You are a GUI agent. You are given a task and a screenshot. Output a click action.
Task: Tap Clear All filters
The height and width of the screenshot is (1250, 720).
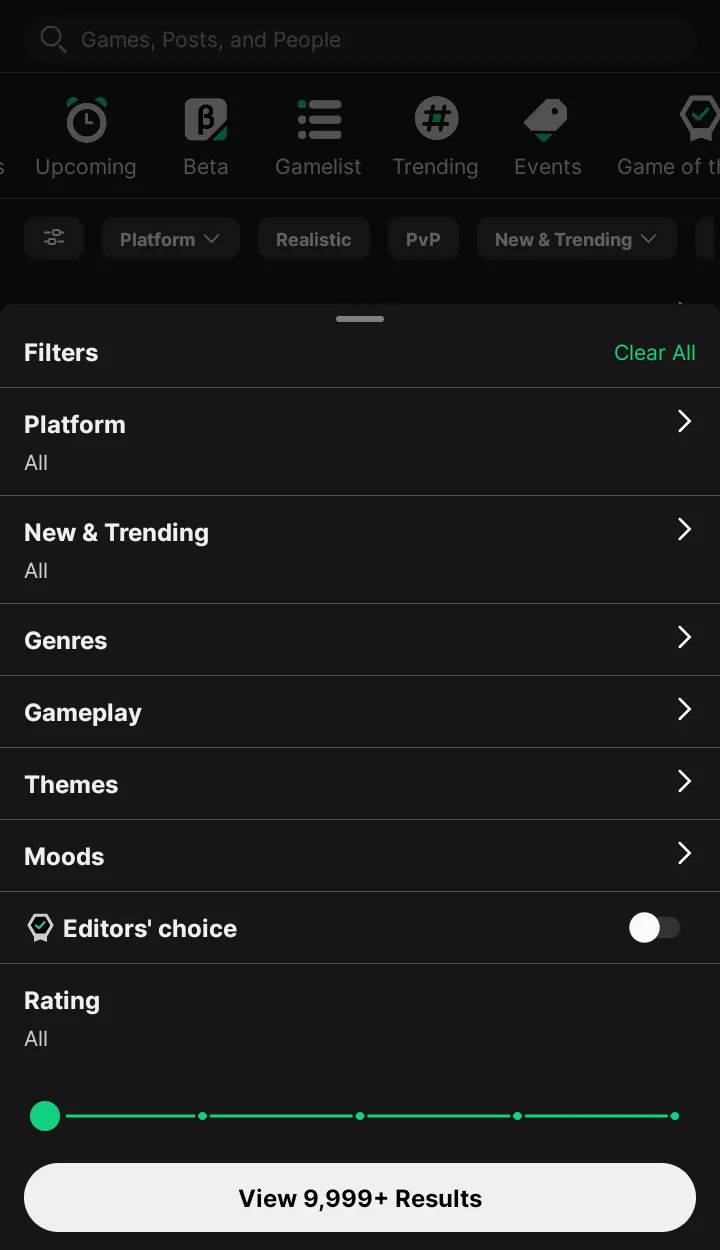pyautogui.click(x=654, y=352)
